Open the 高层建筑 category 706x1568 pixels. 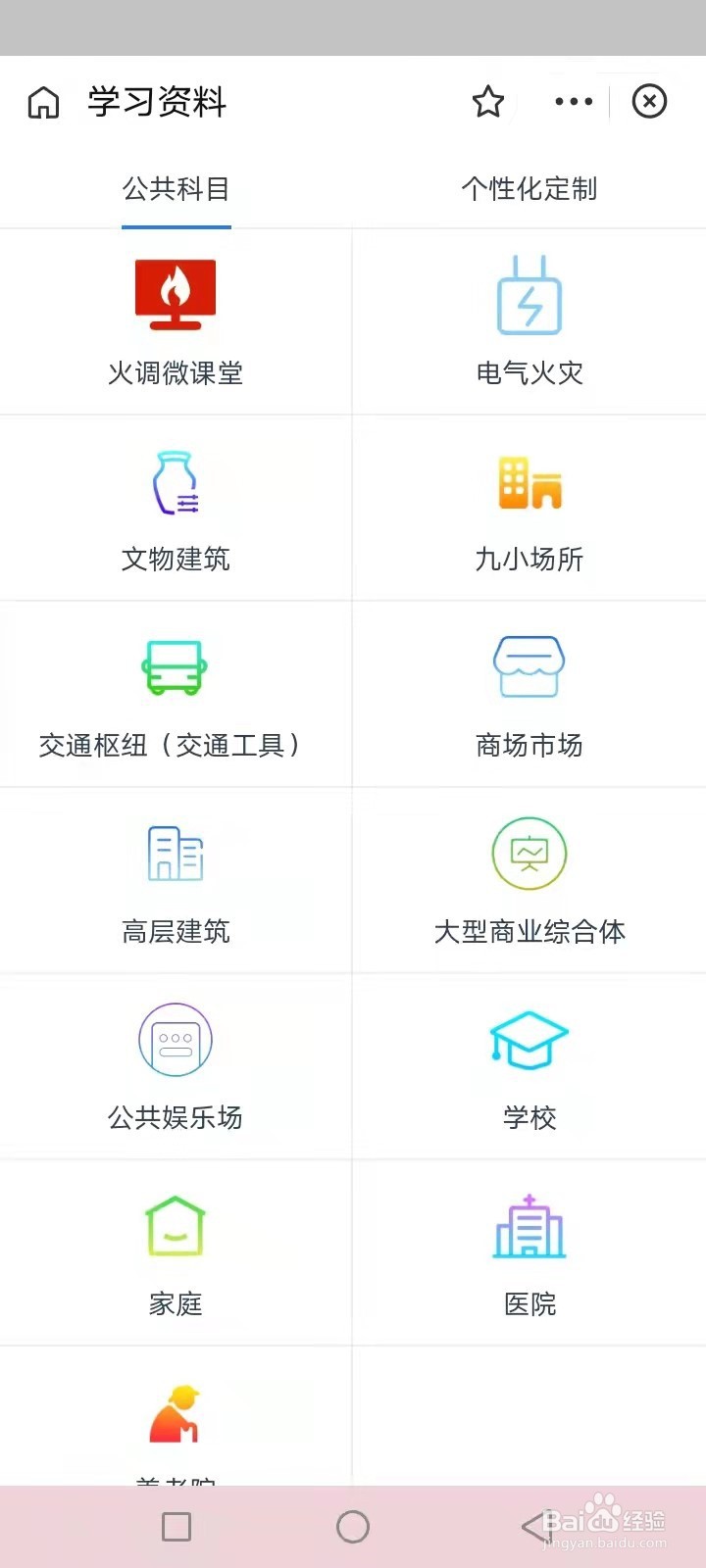coord(176,881)
